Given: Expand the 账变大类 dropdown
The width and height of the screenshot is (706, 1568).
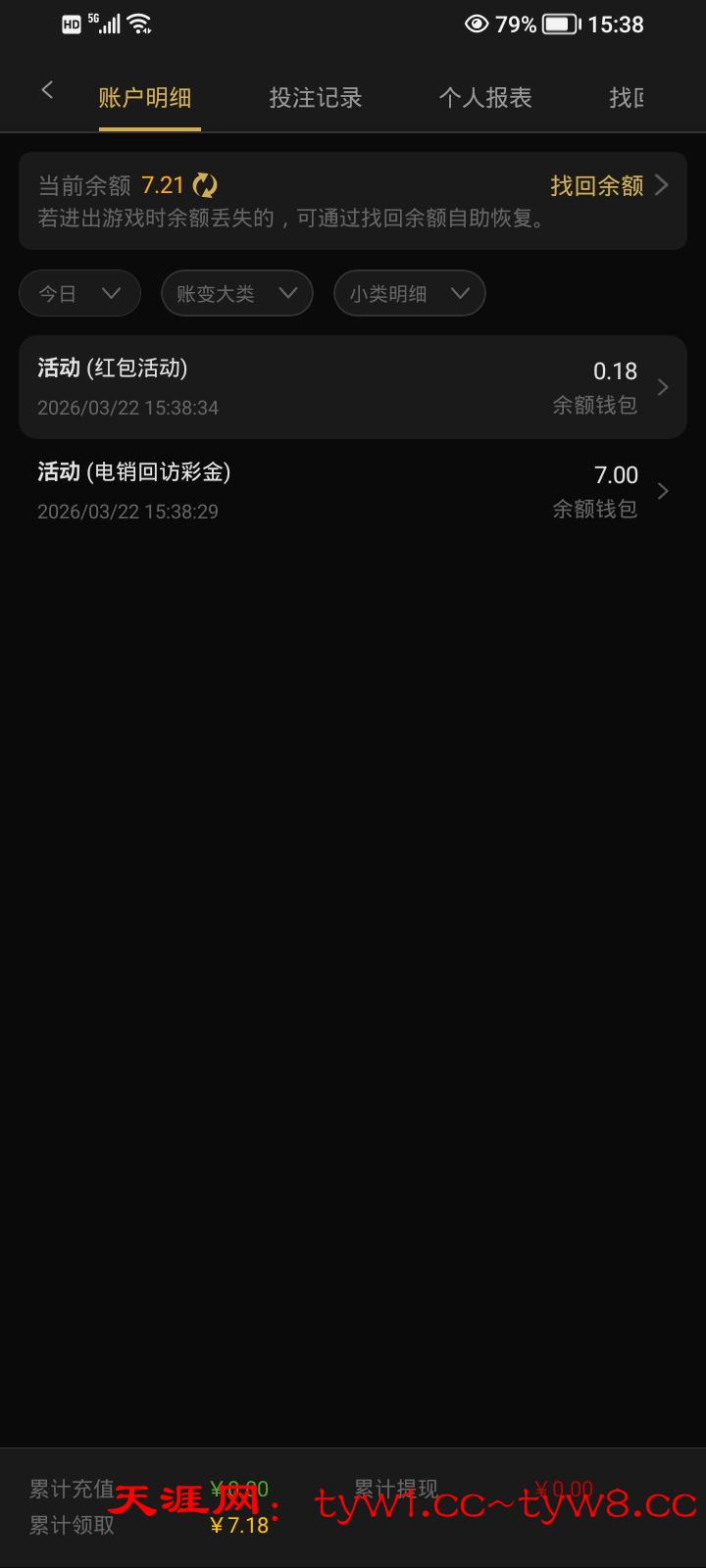Looking at the screenshot, I should tap(288, 293).
